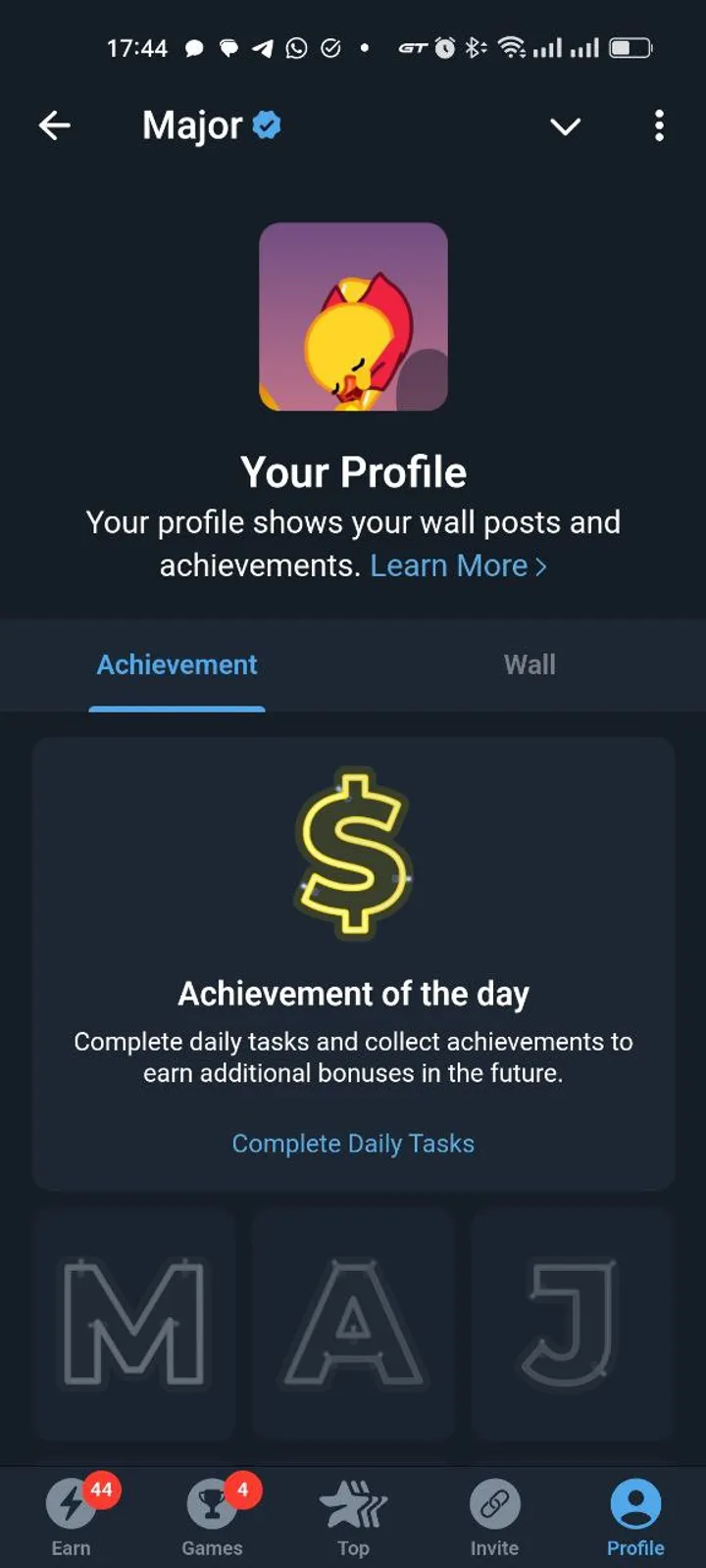Open the Invite tab
Viewport: 706px width, 1568px height.
494,1517
